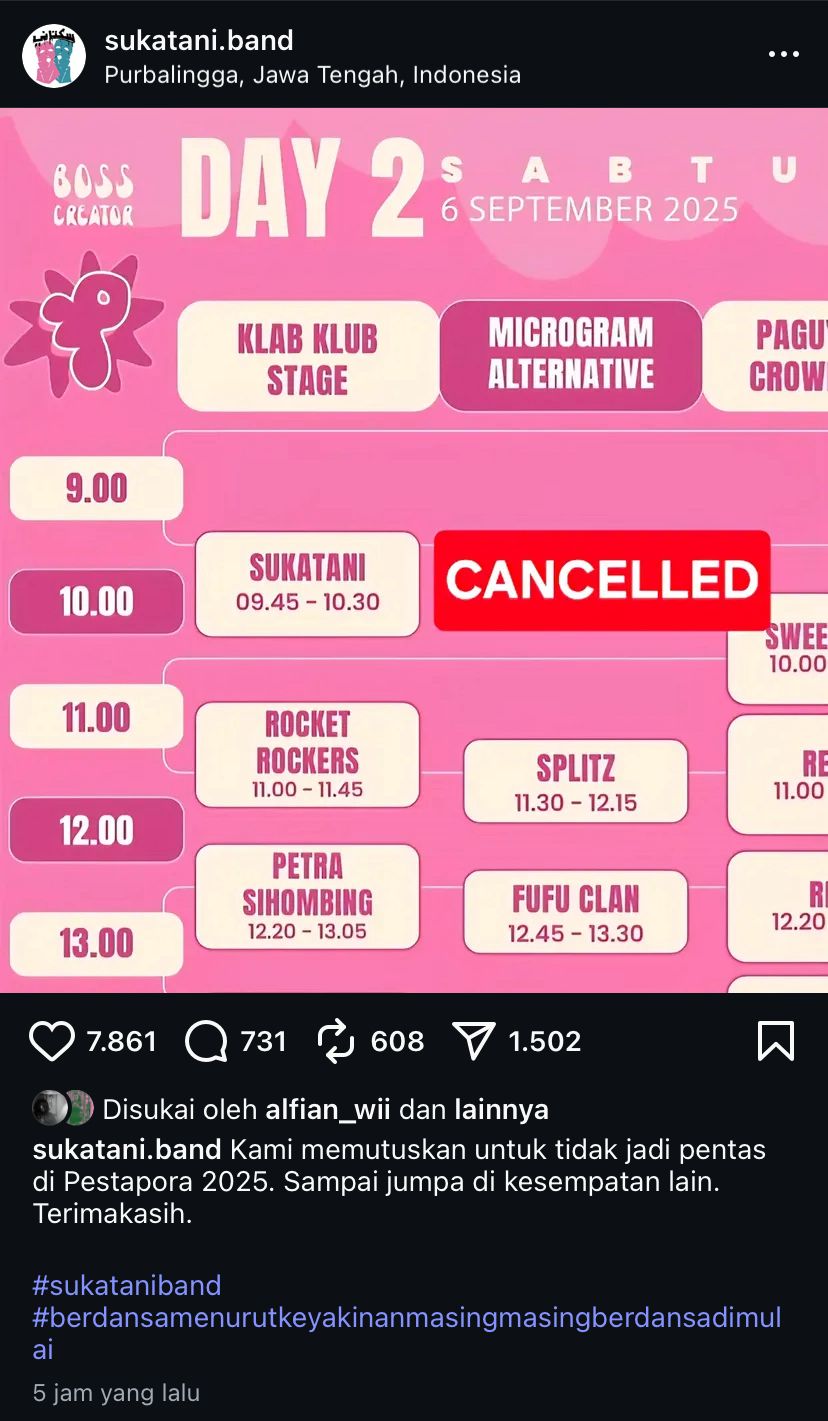The height and width of the screenshot is (1421, 828).
Task: Open hashtag #sukataniband
Action: [127, 1285]
